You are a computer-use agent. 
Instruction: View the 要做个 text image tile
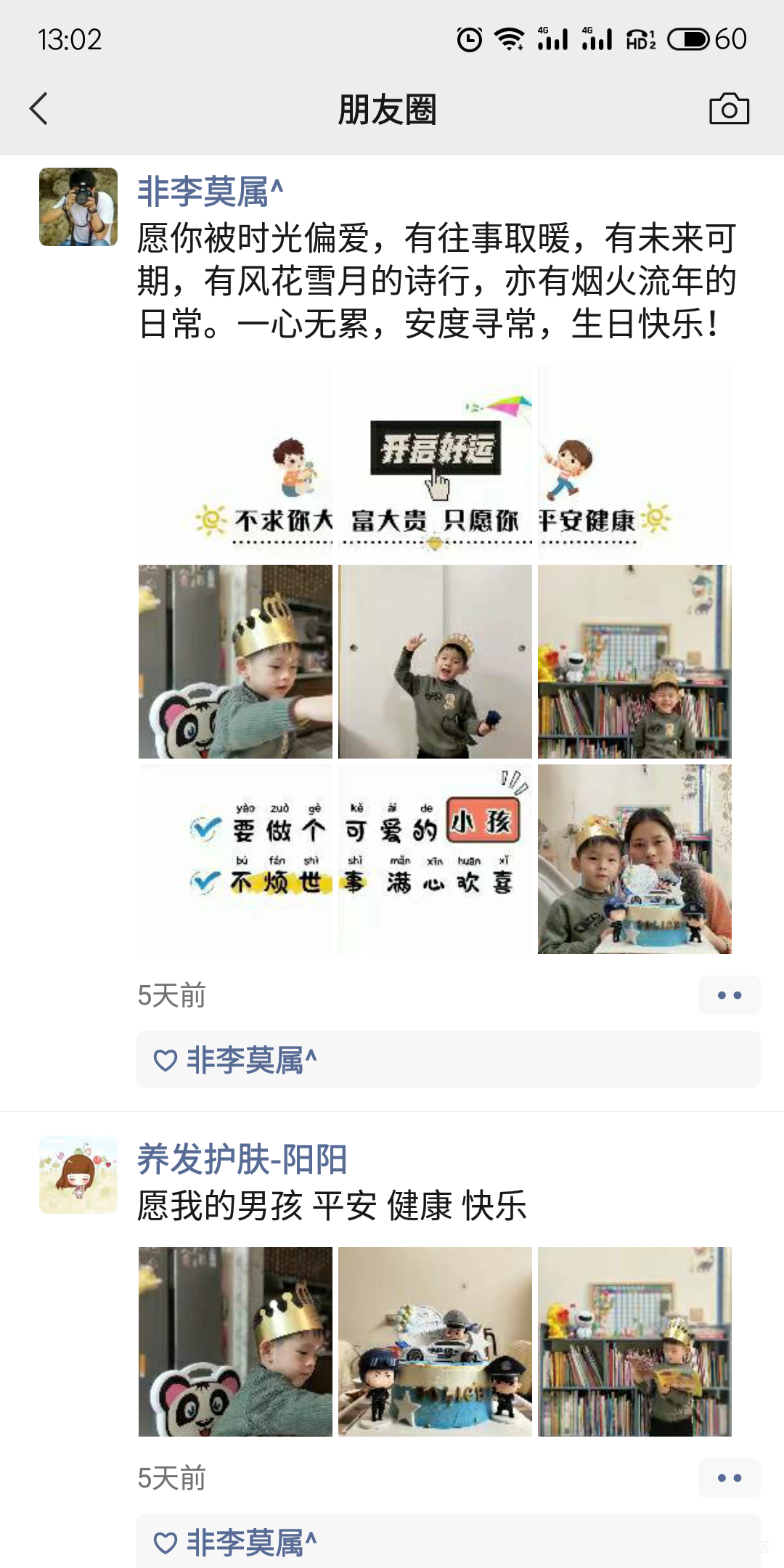pyautogui.click(x=235, y=859)
